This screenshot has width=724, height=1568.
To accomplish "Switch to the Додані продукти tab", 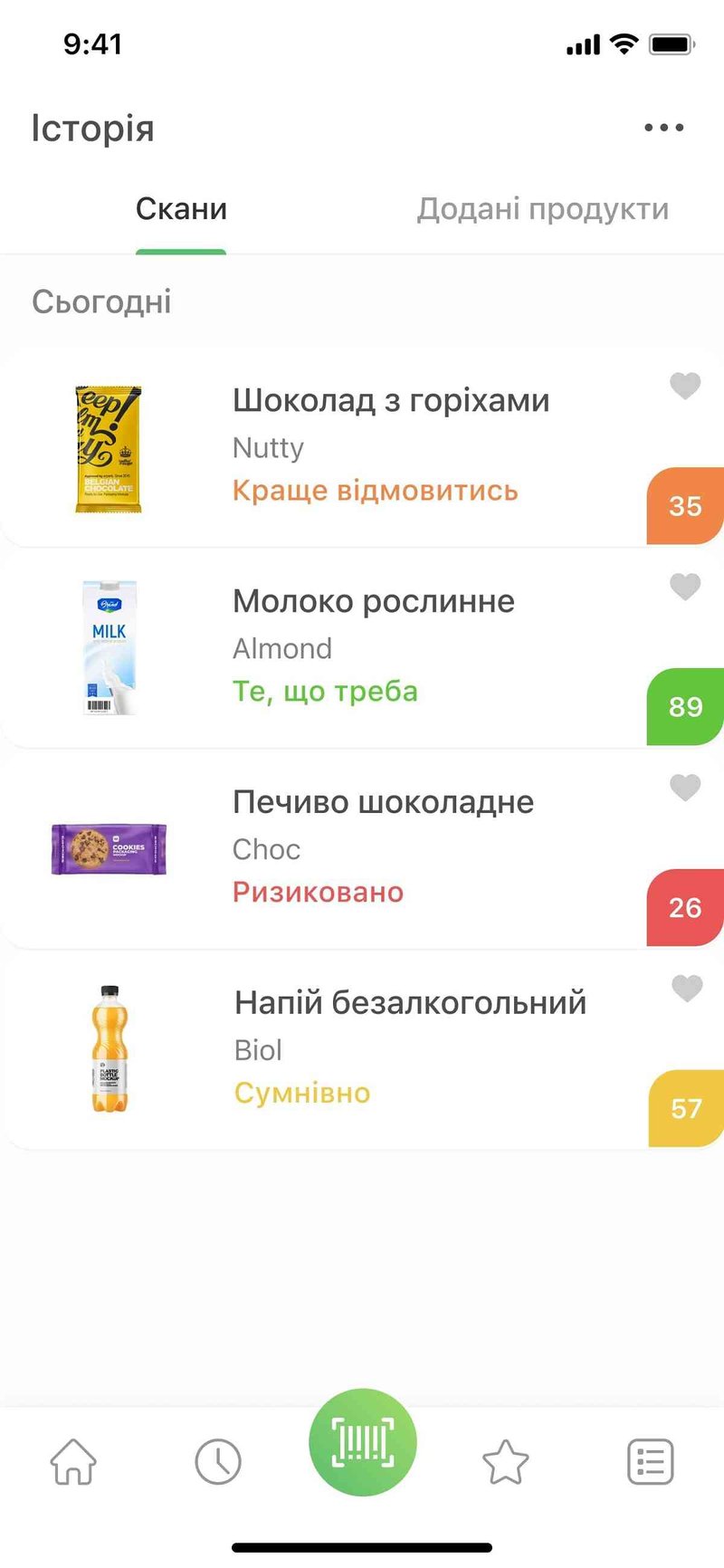I will 542,209.
